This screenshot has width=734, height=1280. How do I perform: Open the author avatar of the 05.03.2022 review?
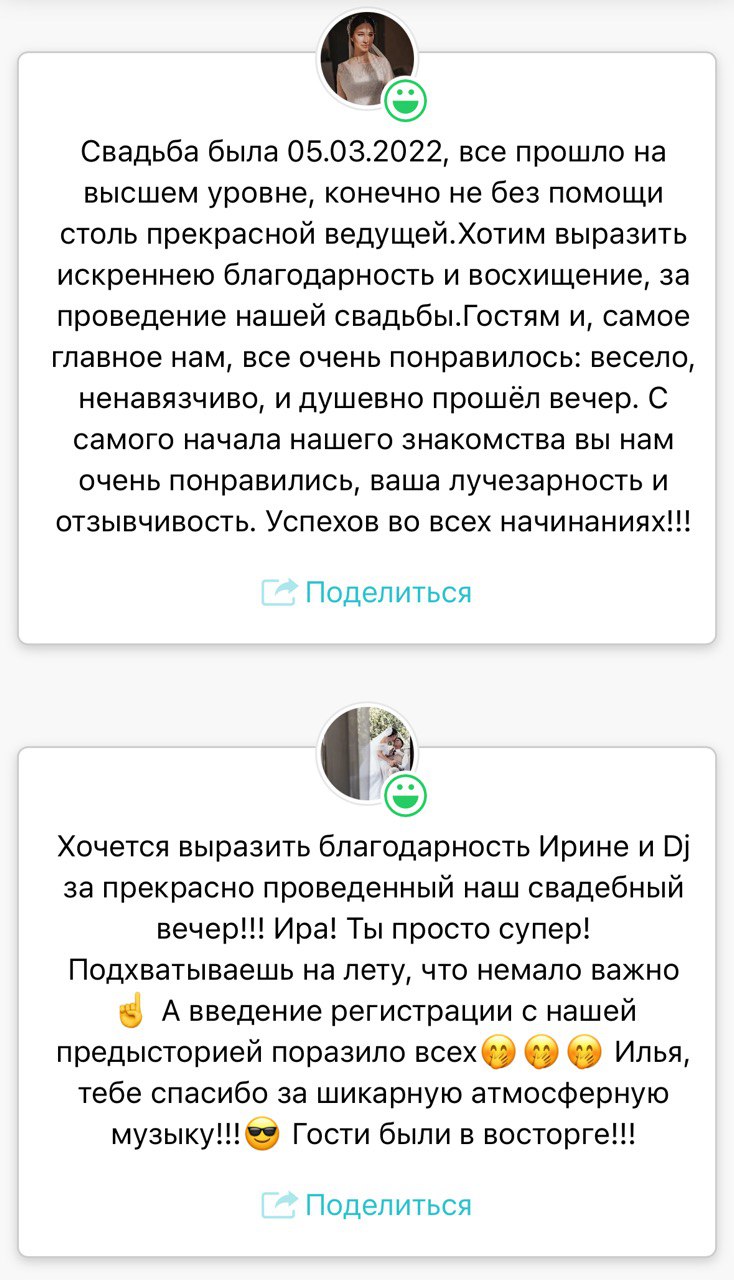pos(366,59)
